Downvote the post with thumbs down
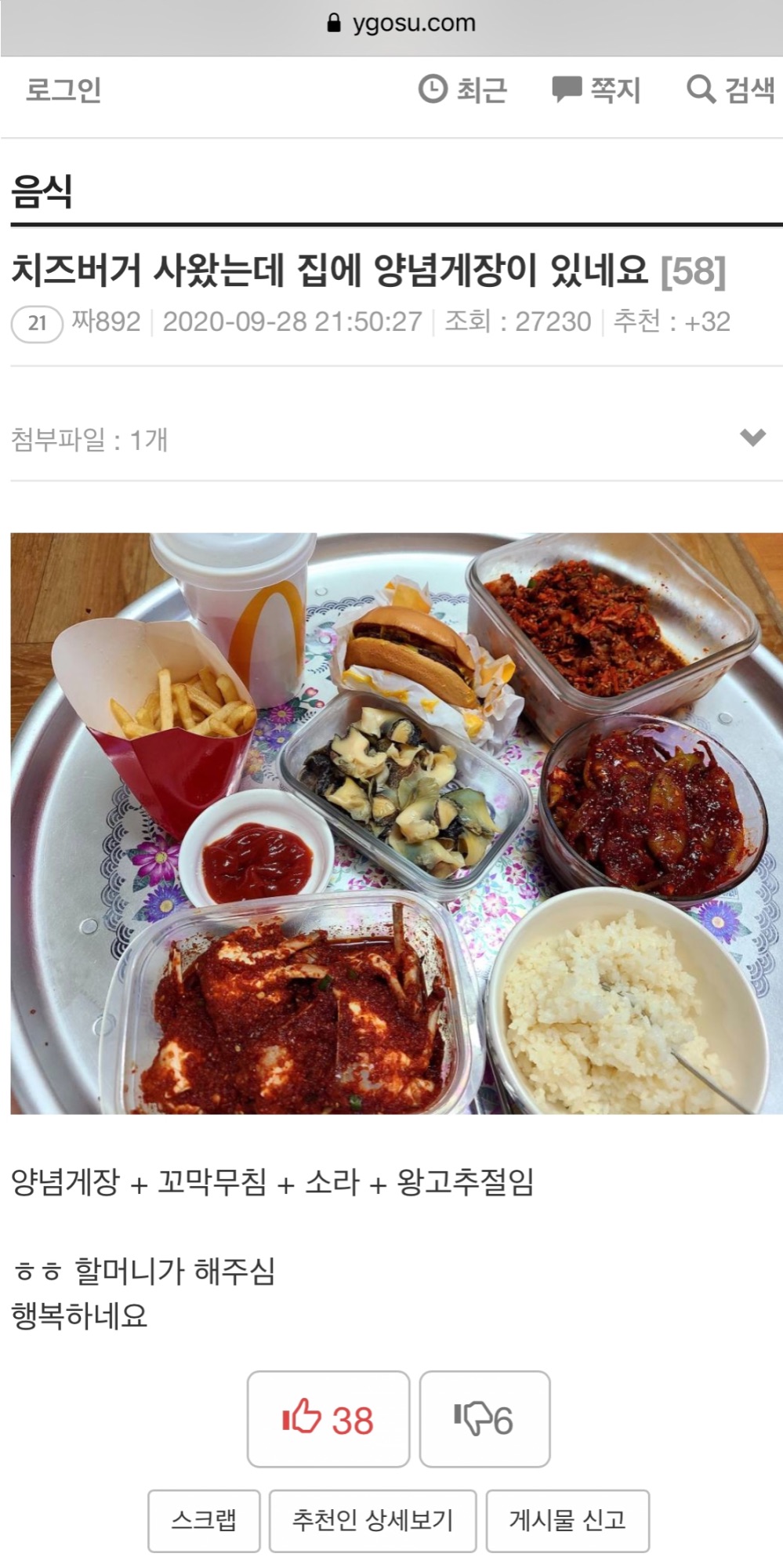The image size is (783, 1568). [484, 1419]
